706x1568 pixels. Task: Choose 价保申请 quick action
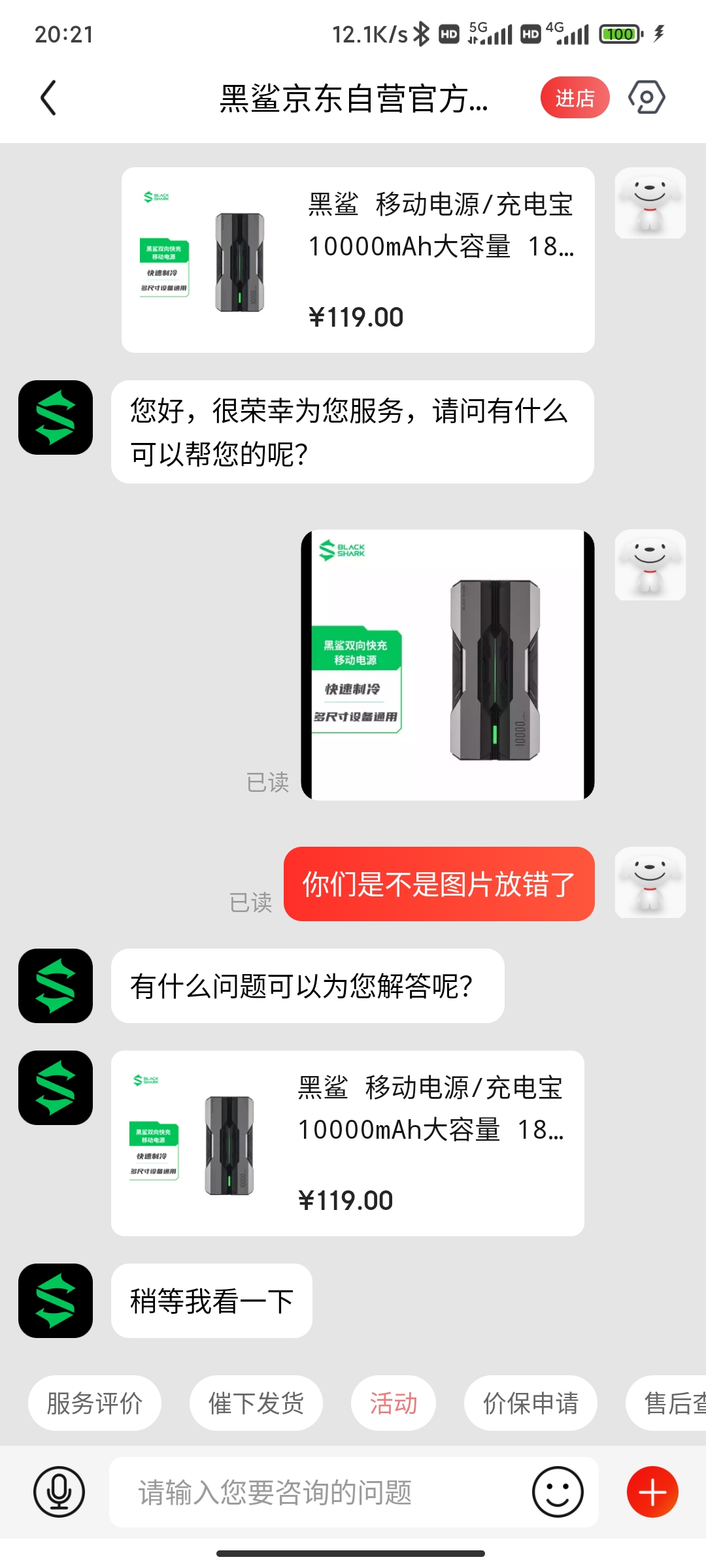(x=530, y=1403)
